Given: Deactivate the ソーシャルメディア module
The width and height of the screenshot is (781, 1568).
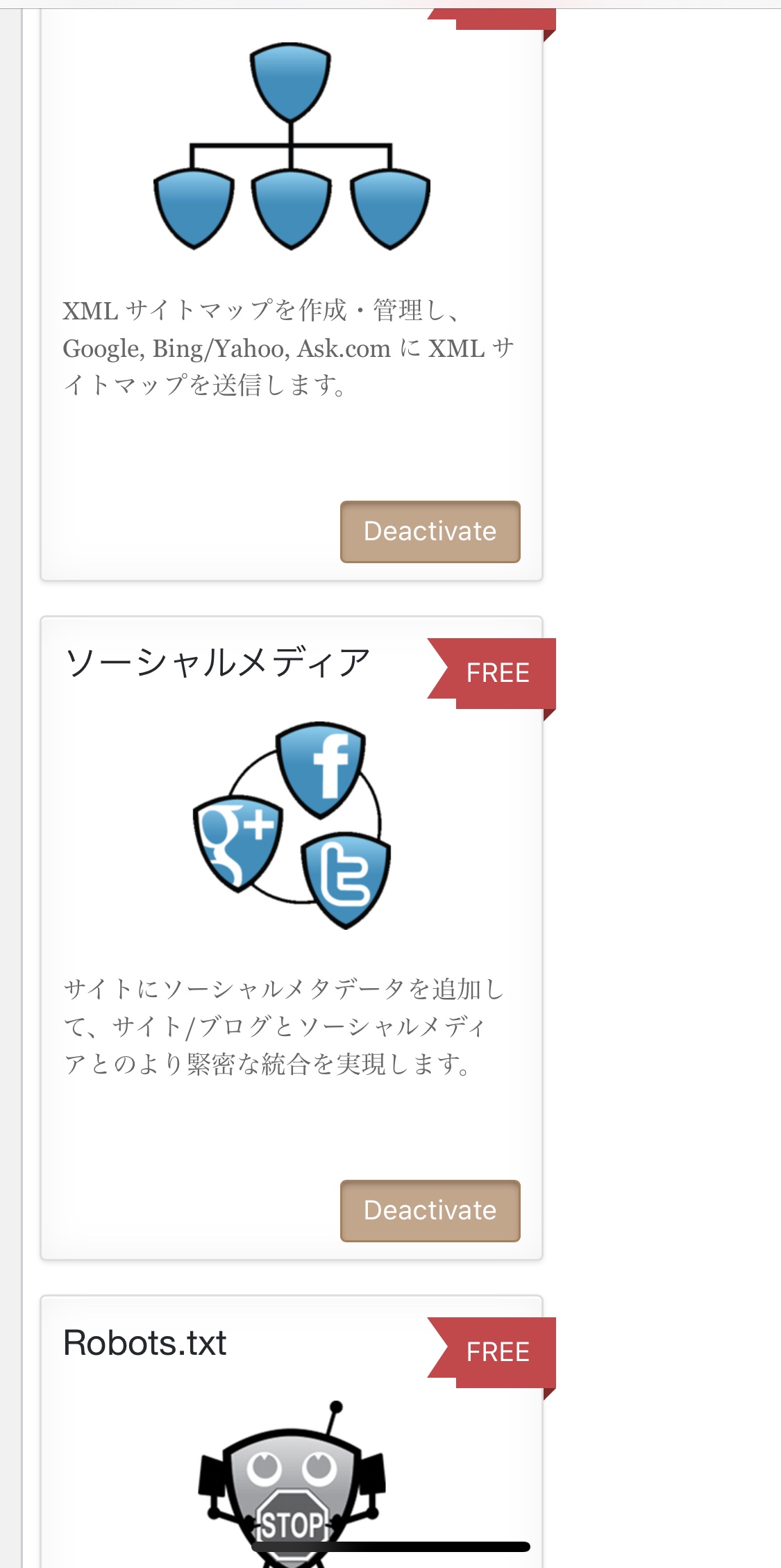Looking at the screenshot, I should (x=430, y=1210).
